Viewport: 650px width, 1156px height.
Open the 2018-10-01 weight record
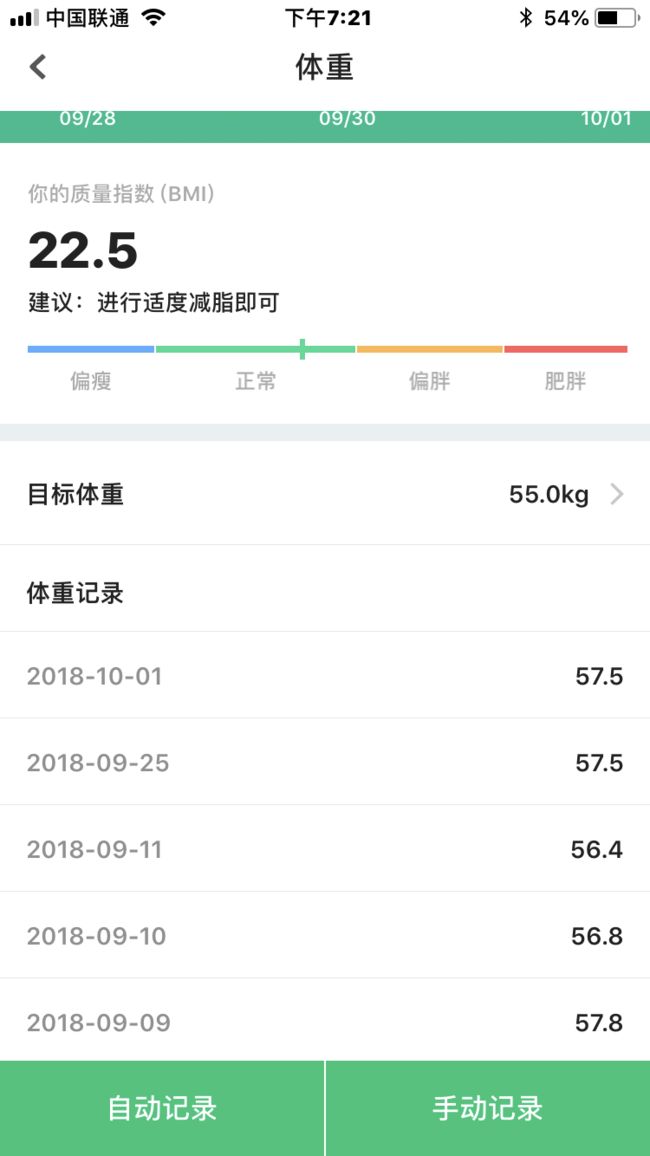(325, 675)
